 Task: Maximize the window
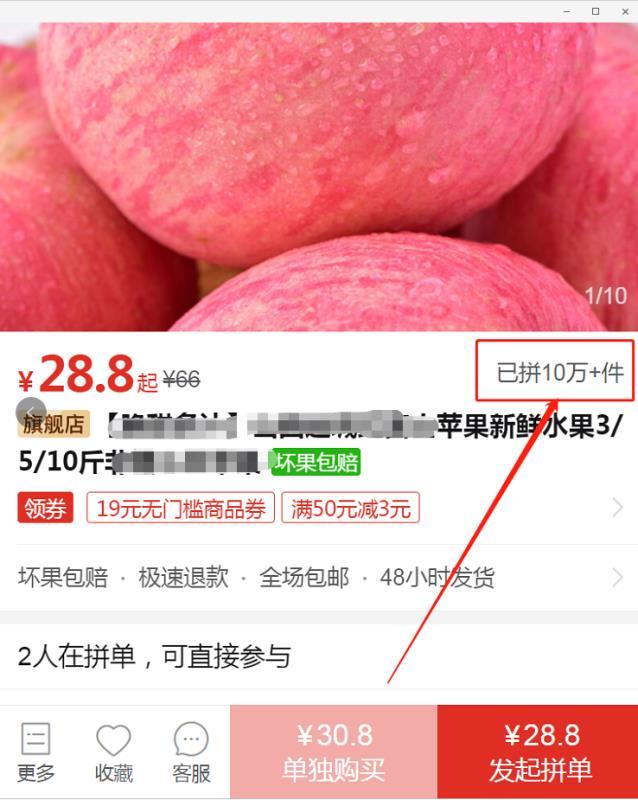point(595,10)
